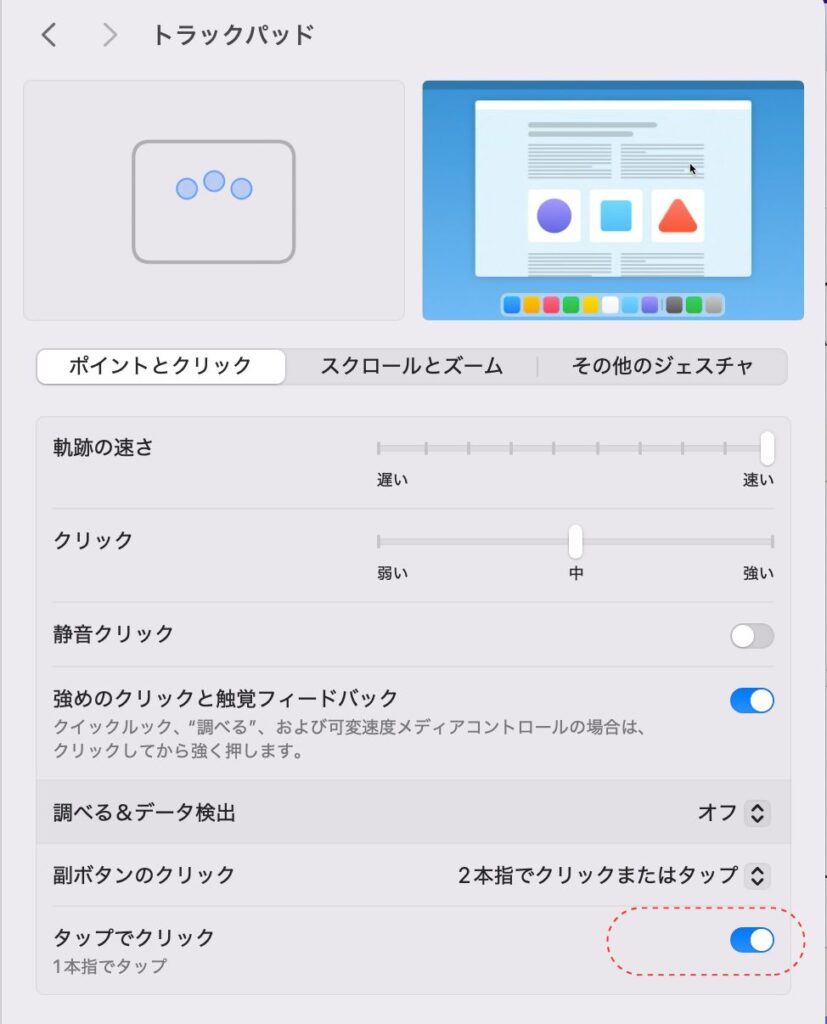This screenshot has width=827, height=1024.
Task: Disable the タップでクリック switch
Action: pos(751,939)
